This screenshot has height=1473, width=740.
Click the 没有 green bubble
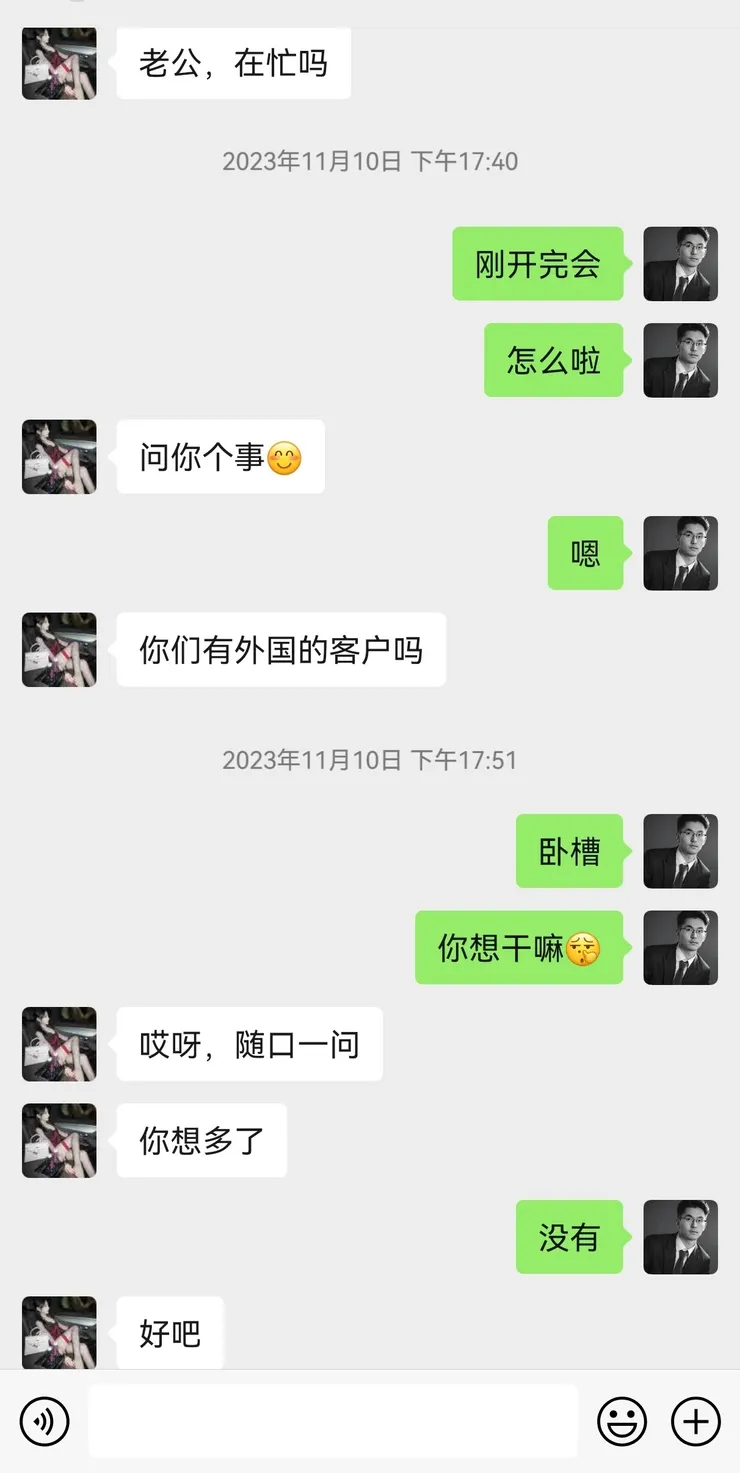569,1238
